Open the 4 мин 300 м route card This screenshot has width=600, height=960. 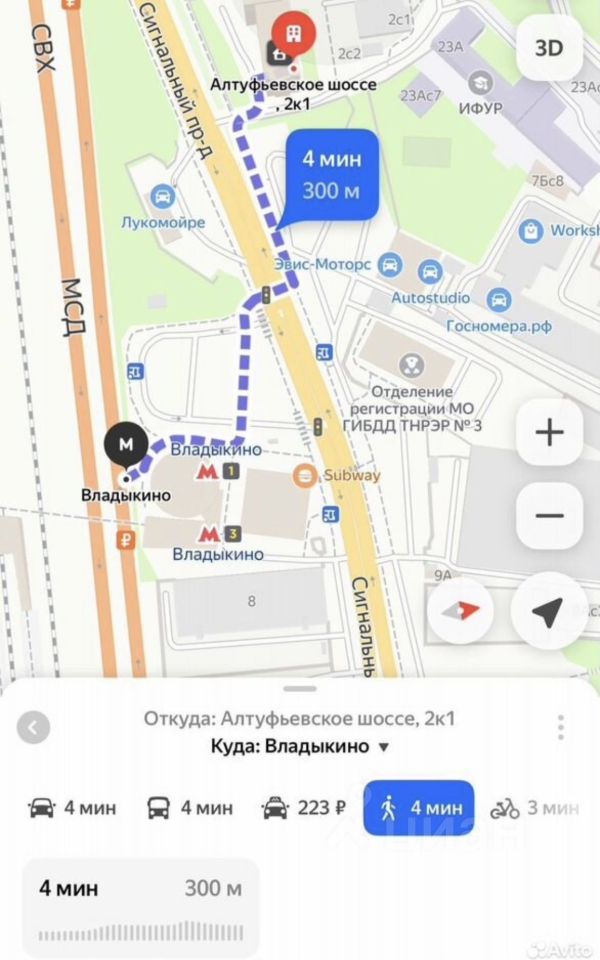pyautogui.click(x=140, y=900)
